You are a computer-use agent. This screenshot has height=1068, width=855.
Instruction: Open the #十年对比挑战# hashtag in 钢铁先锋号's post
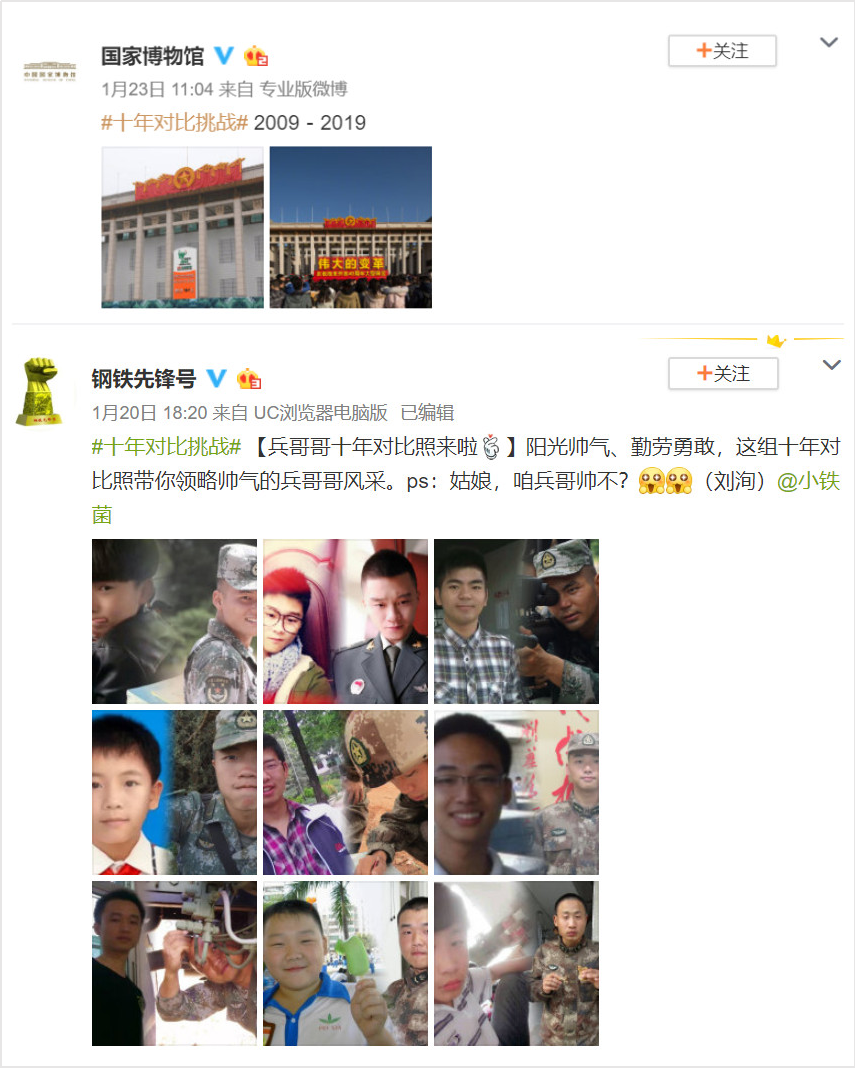167,446
